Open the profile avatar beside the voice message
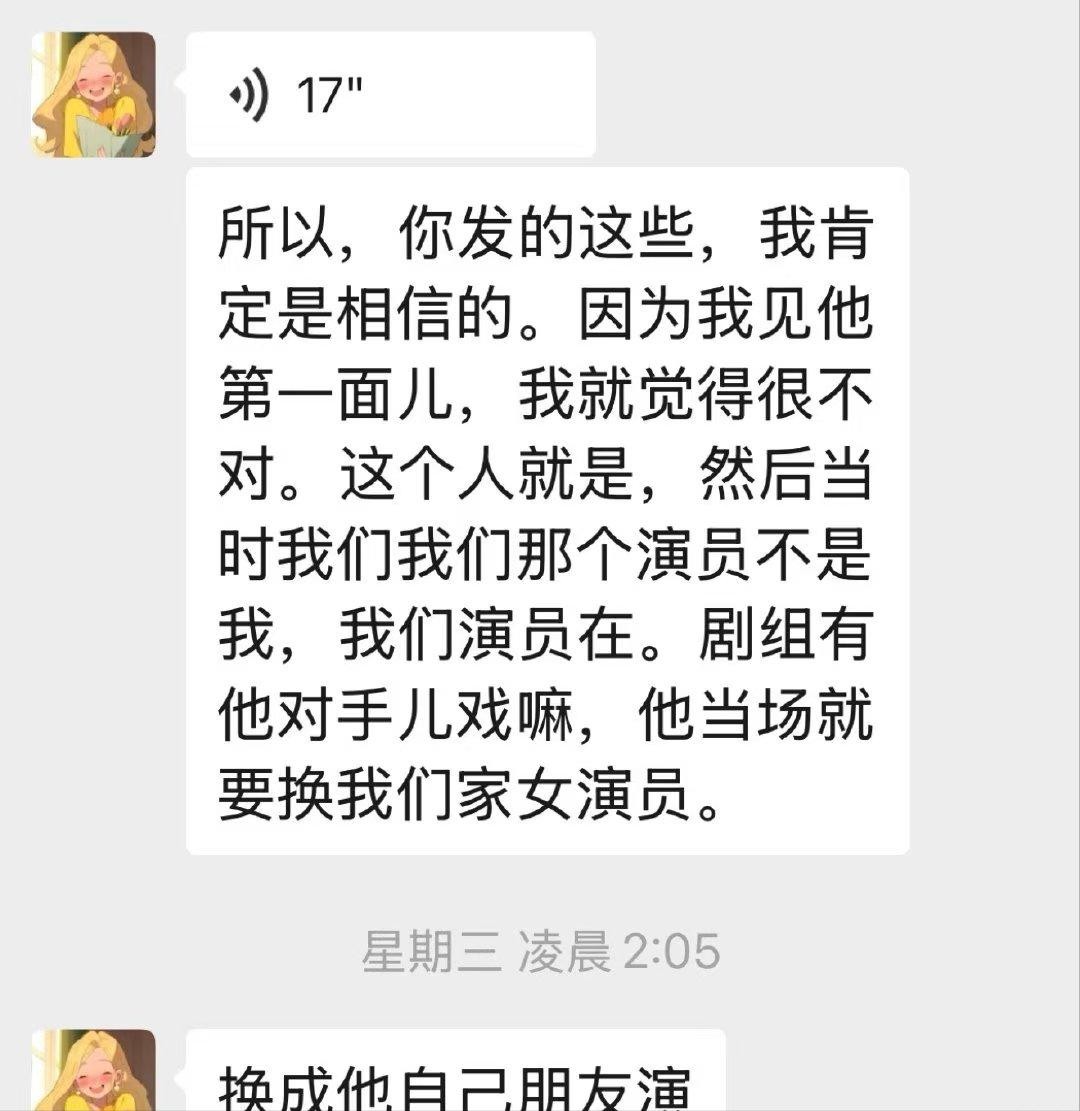The image size is (1080, 1111). [94, 95]
